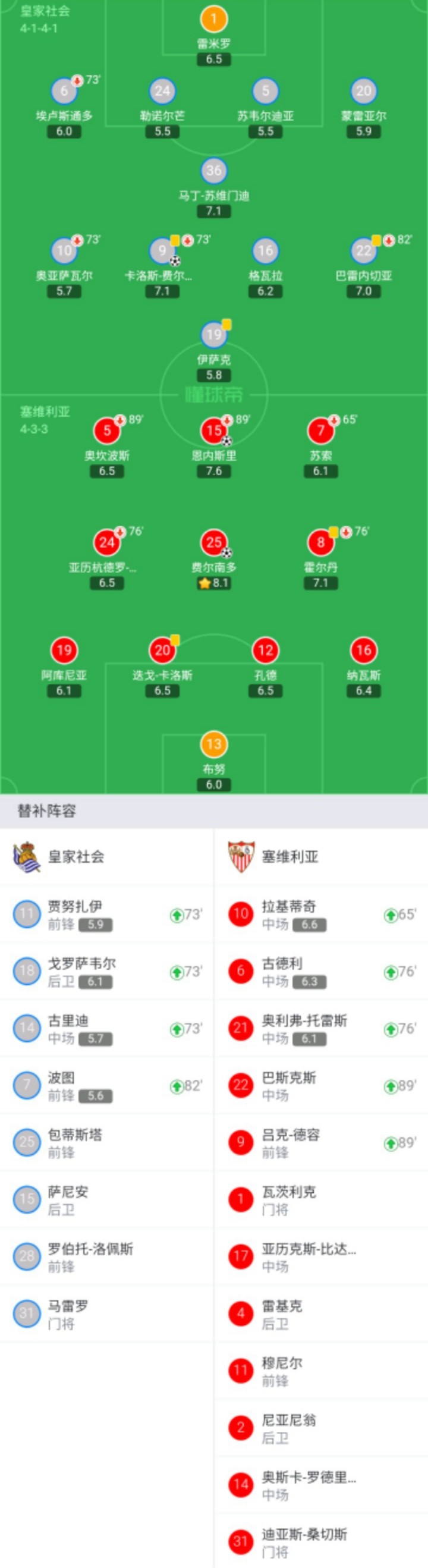Open 恩内斯里's player details
The height and width of the screenshot is (1568, 428).
(213, 432)
